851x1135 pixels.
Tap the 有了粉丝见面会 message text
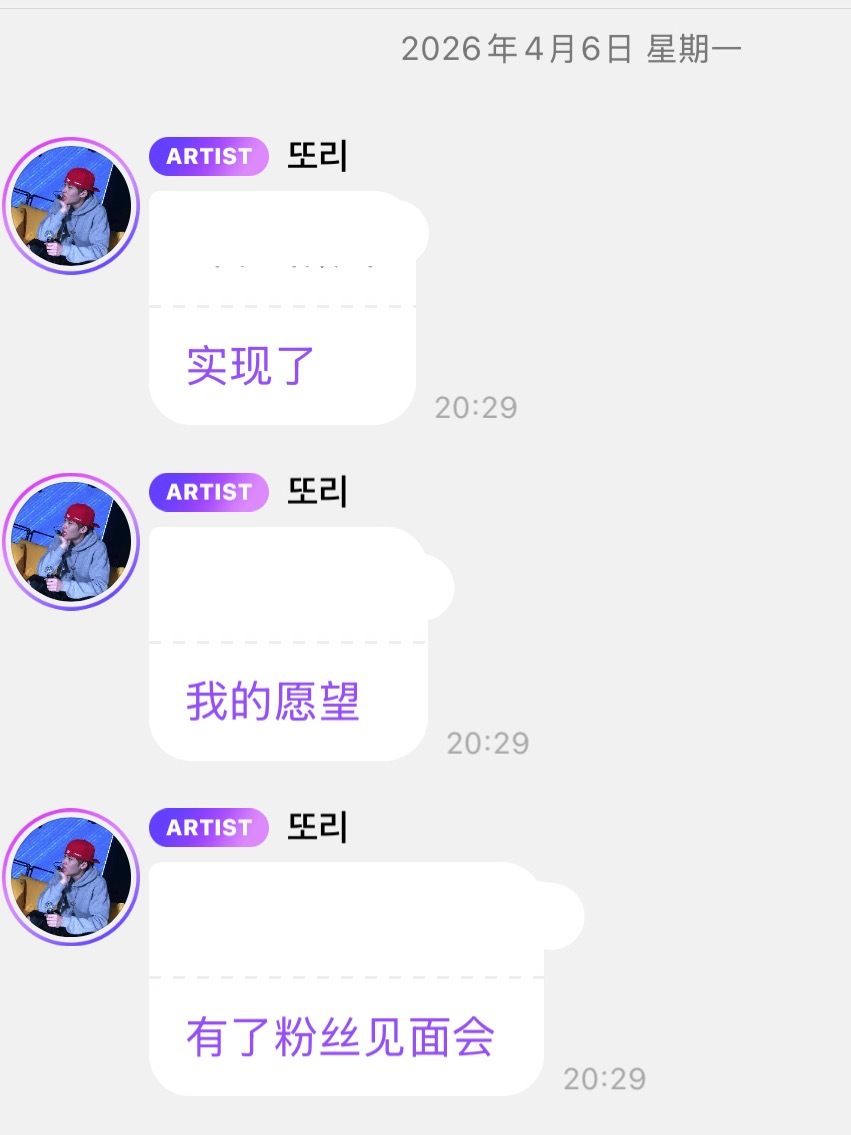coord(339,1038)
